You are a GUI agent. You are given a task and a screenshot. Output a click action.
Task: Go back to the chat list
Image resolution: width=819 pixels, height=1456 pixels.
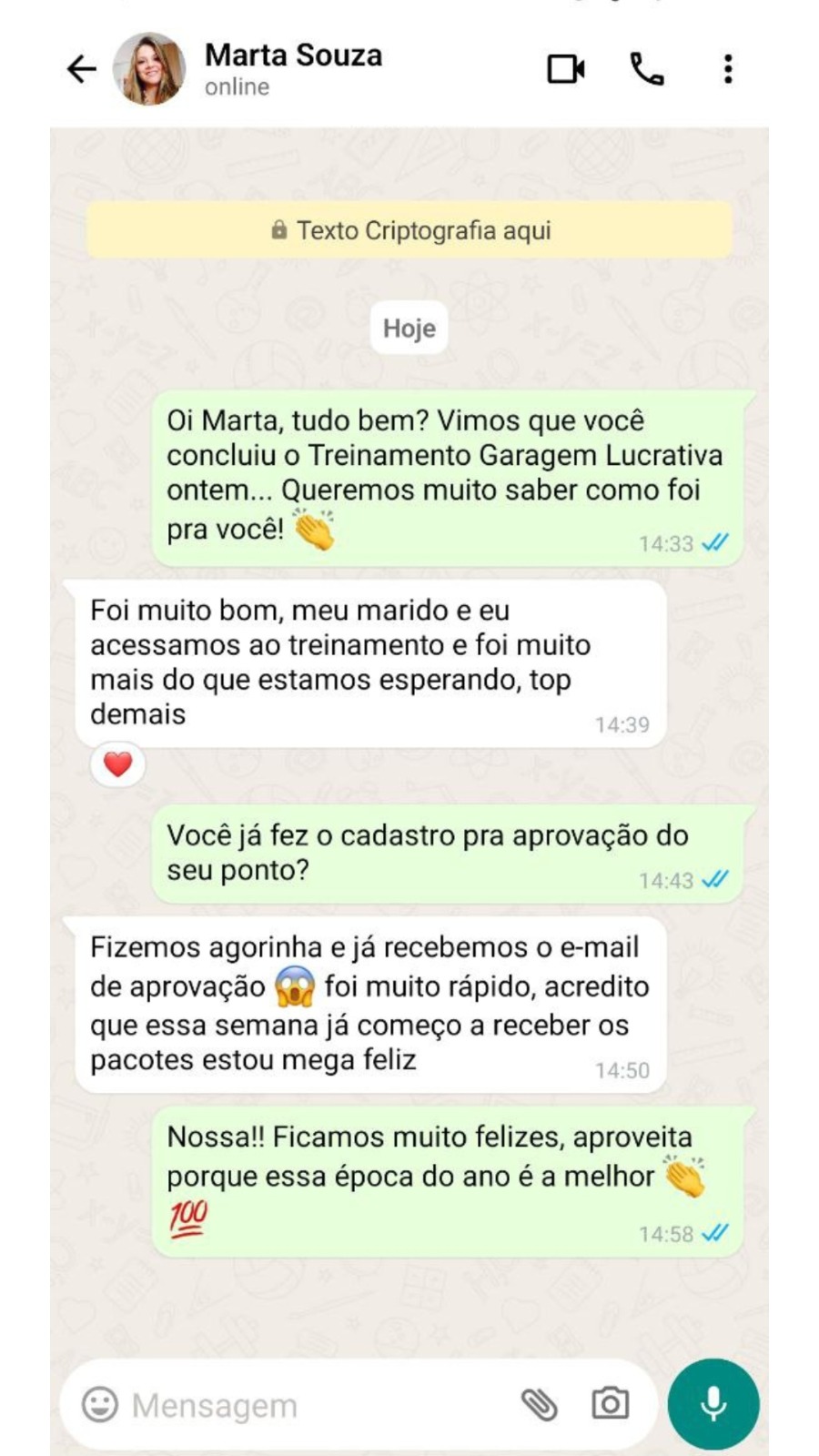81,69
